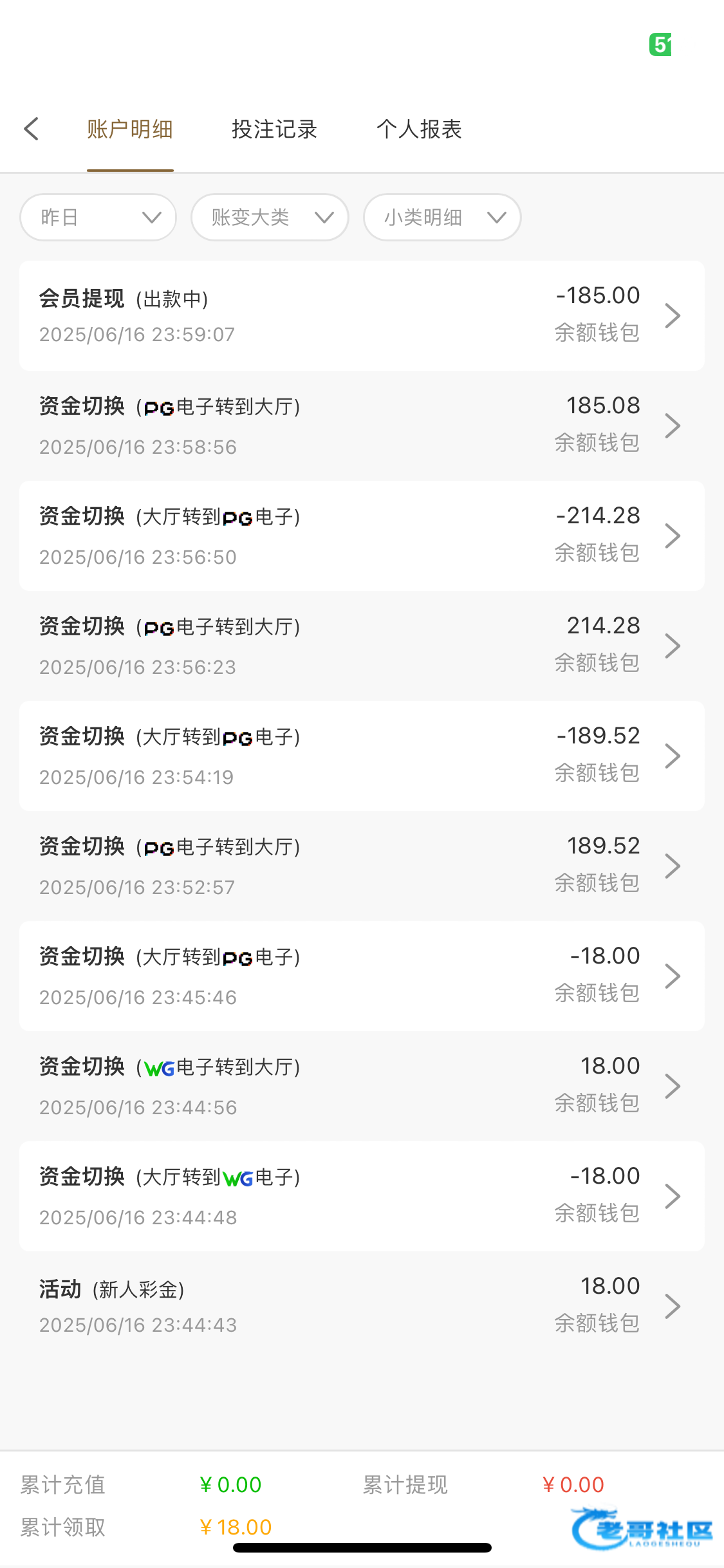The width and height of the screenshot is (724, 1568).
Task: Open the -18.00 大厅转到PG电子 record
Action: coord(362,976)
